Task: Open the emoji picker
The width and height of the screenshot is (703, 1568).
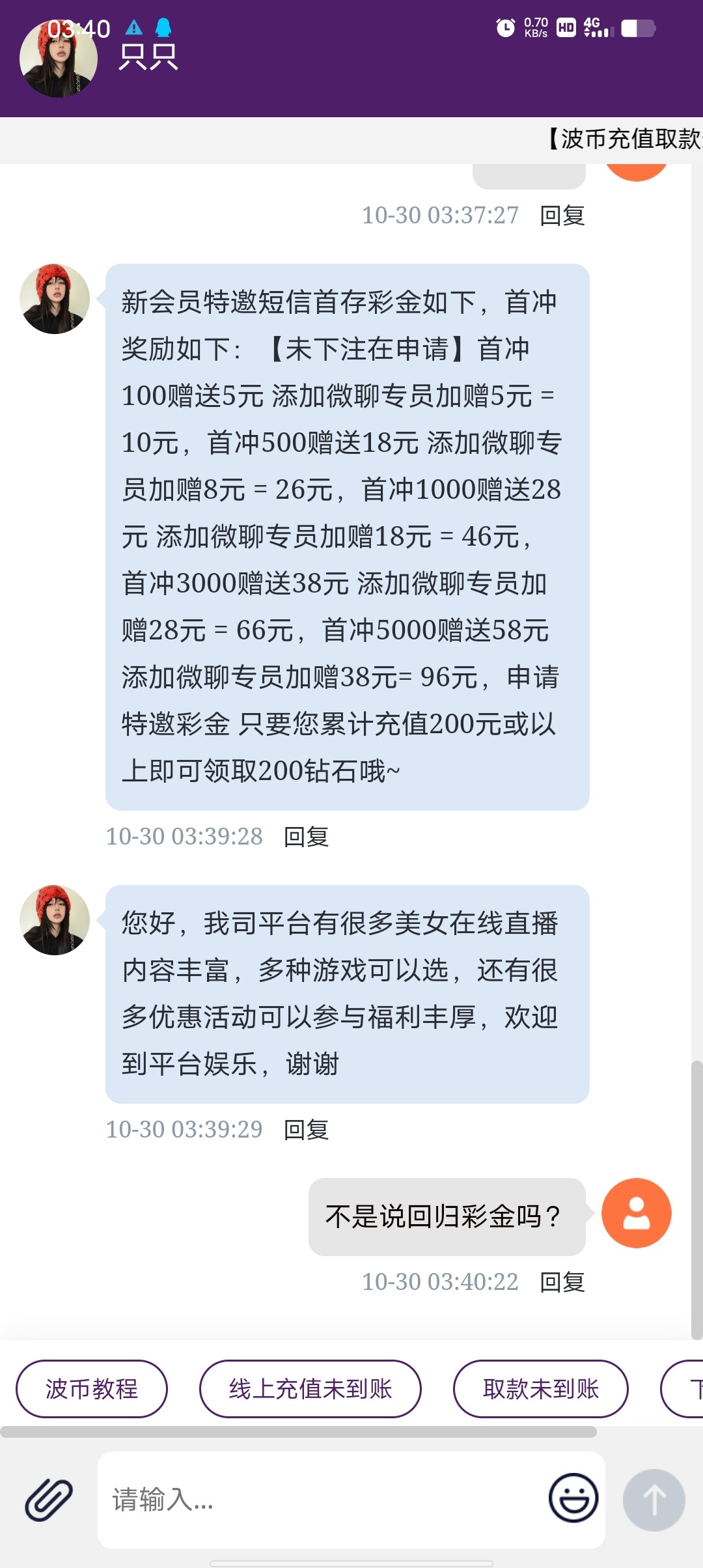Action: click(573, 1498)
